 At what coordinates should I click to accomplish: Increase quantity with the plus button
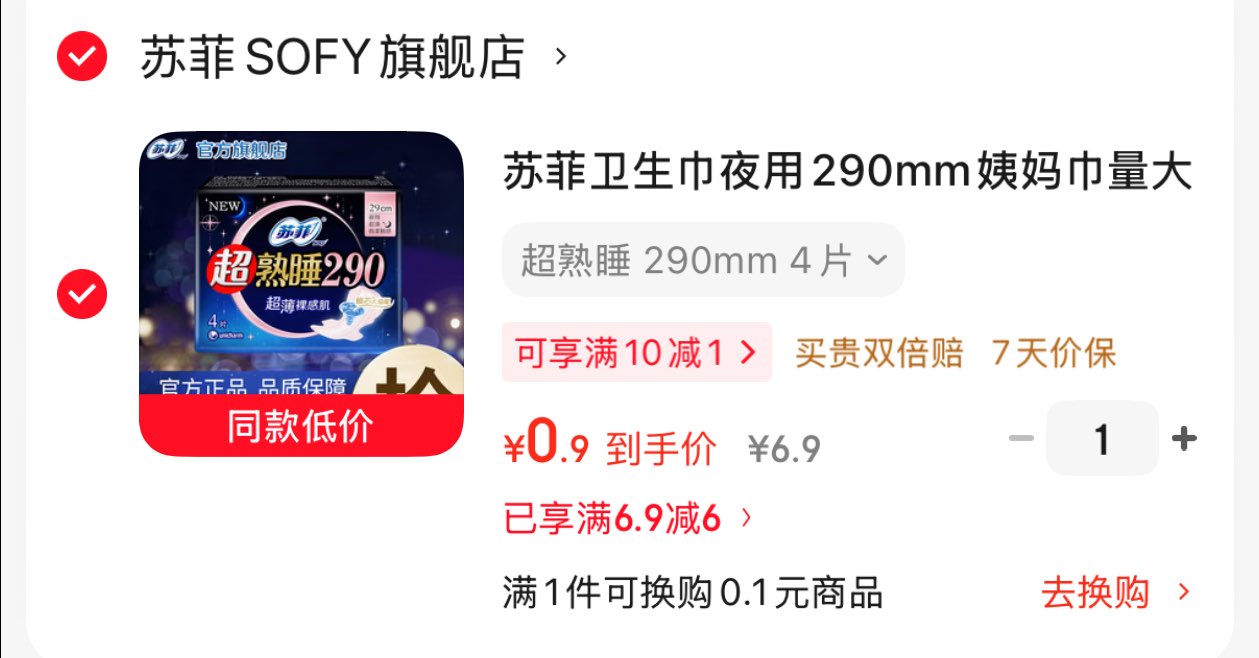pos(1184,438)
